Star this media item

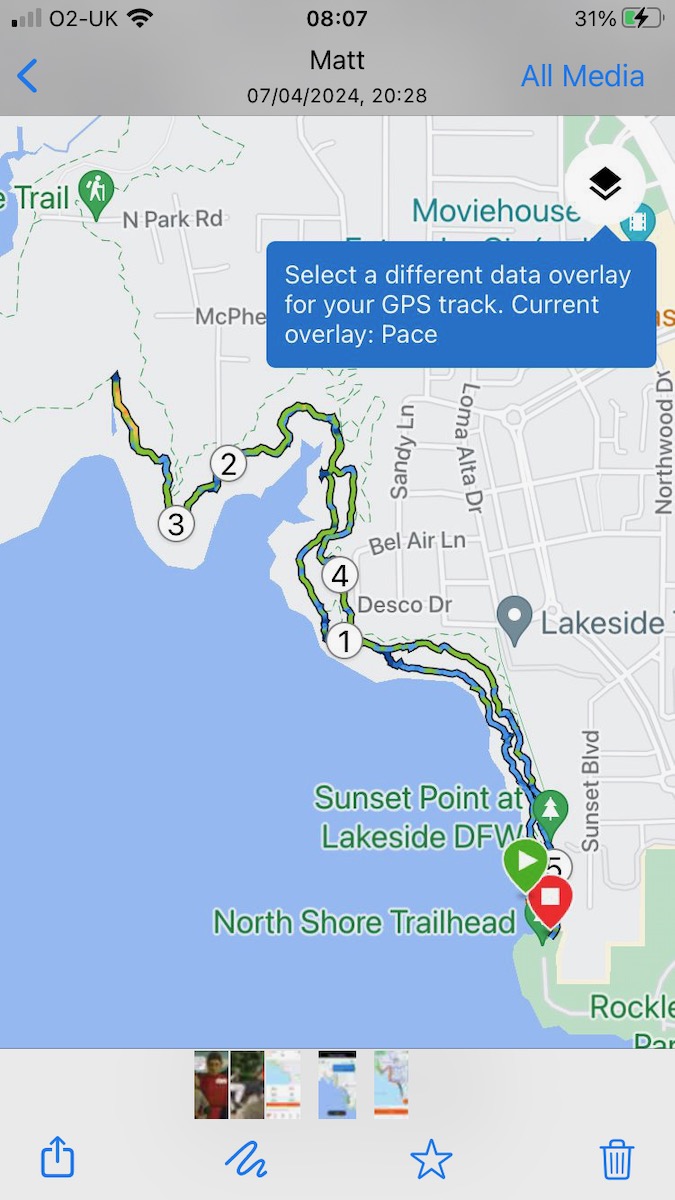pyautogui.click(x=431, y=1159)
